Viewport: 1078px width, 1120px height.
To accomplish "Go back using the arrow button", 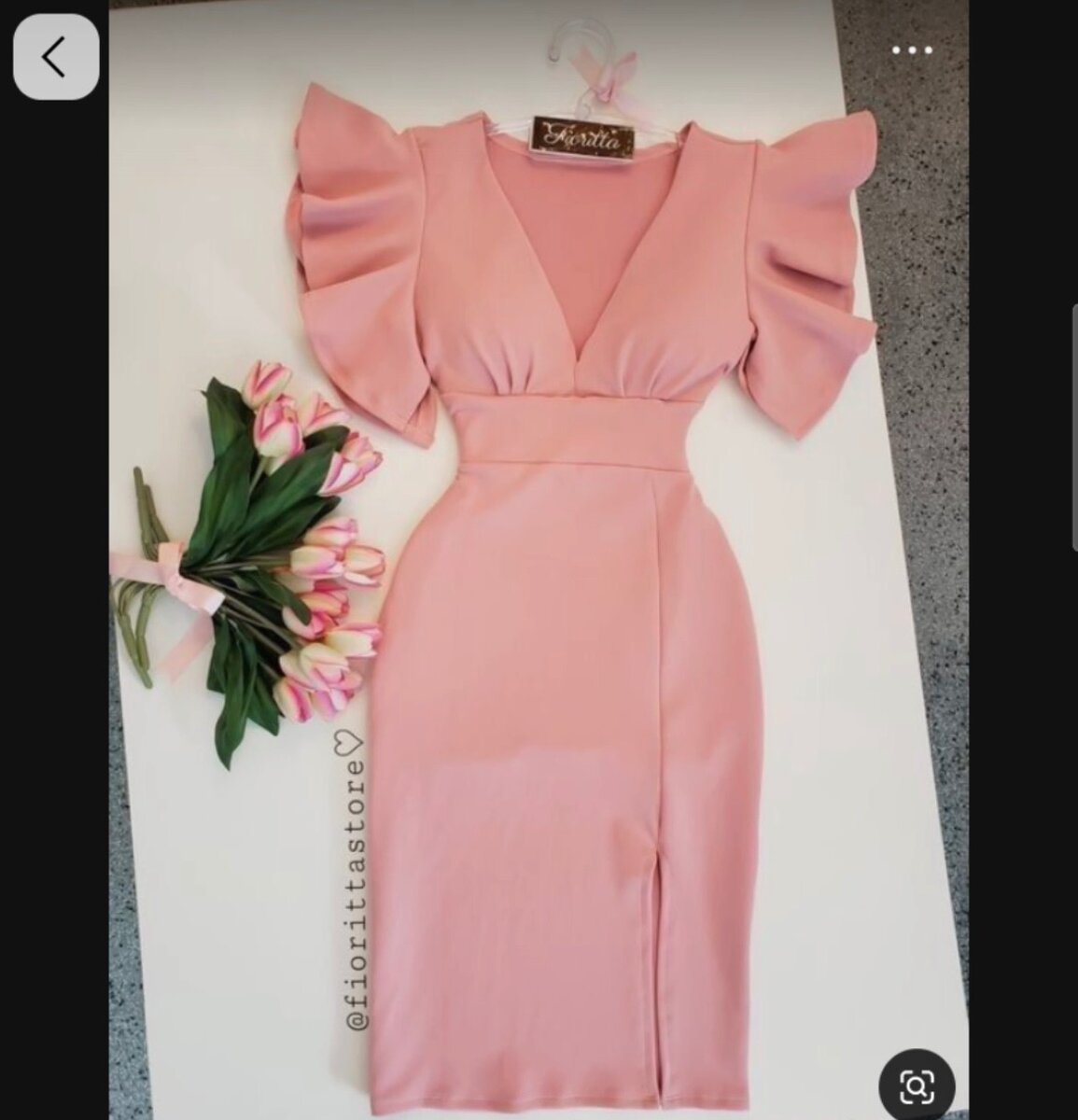I will click(55, 57).
